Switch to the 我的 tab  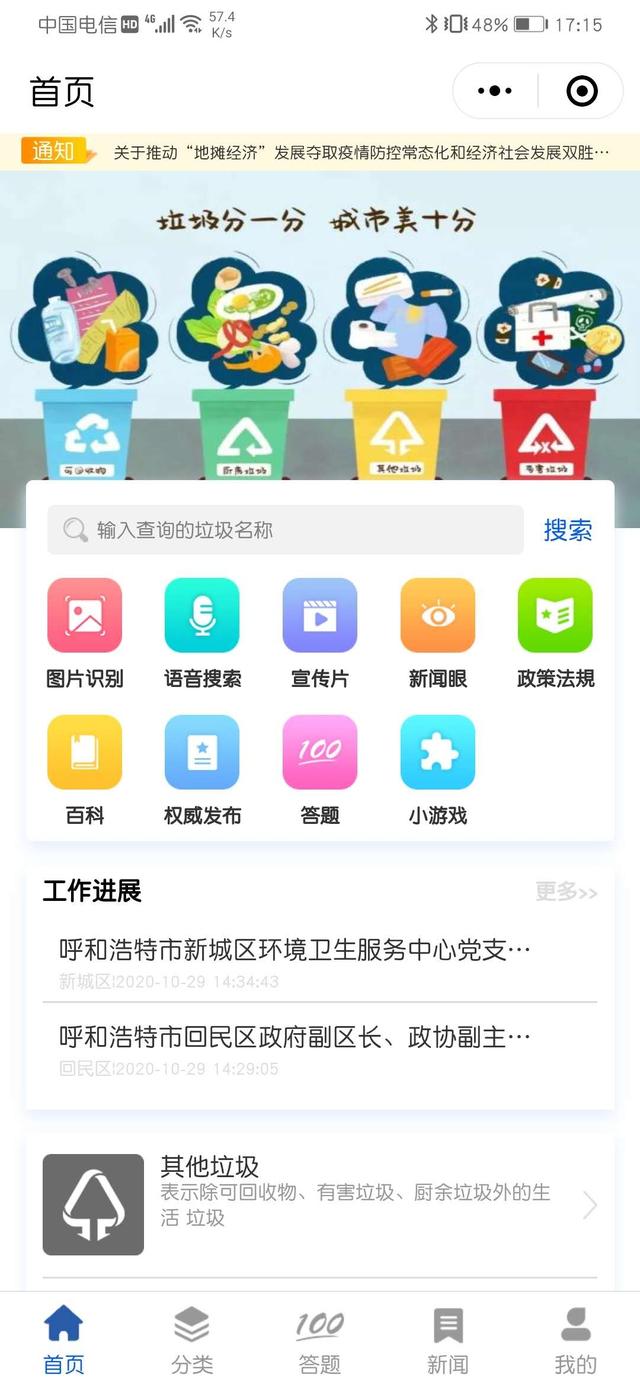point(575,1340)
